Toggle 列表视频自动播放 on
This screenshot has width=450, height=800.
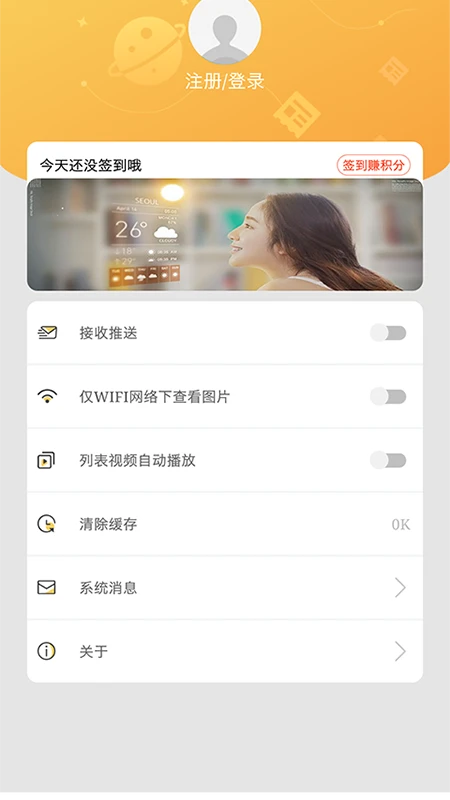[388, 460]
